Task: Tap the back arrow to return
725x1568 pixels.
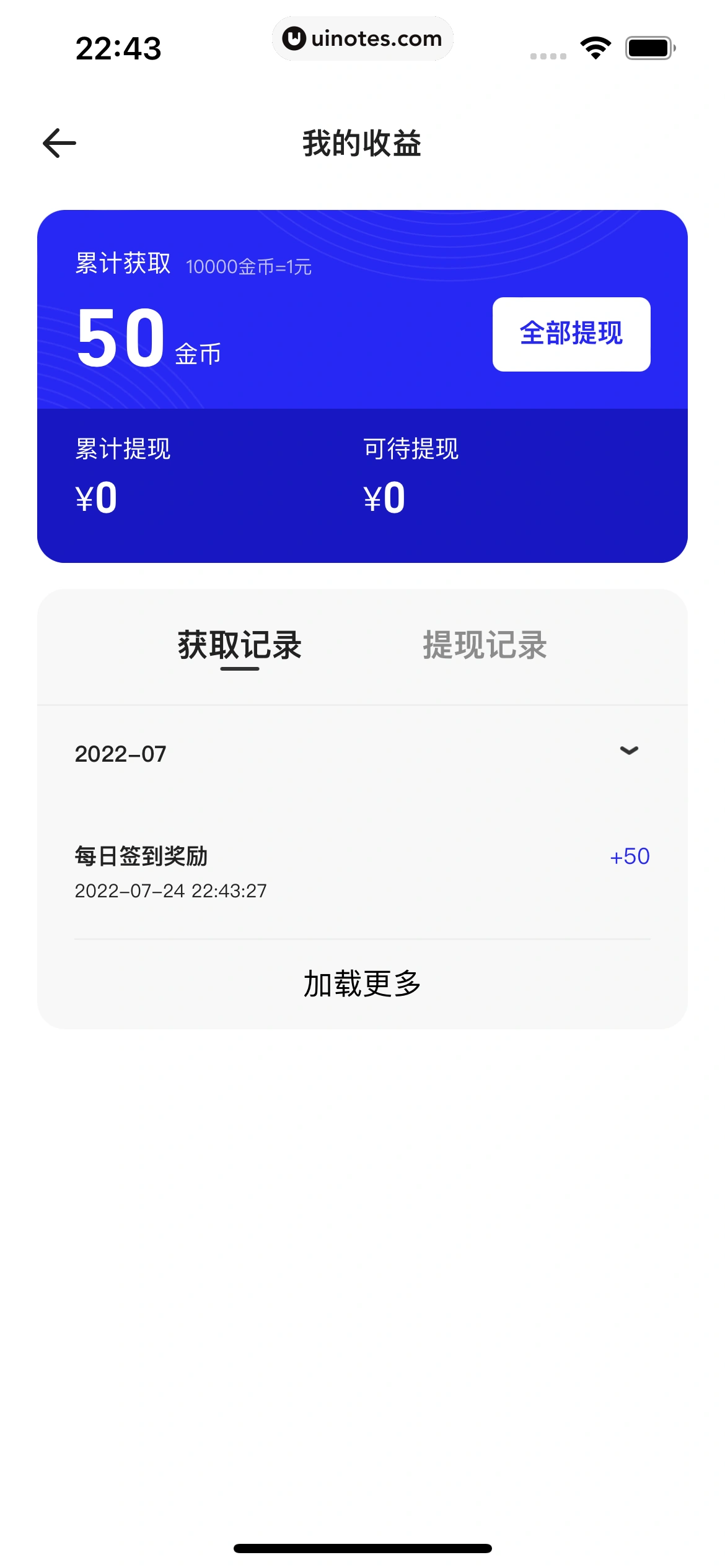Action: pyautogui.click(x=59, y=143)
